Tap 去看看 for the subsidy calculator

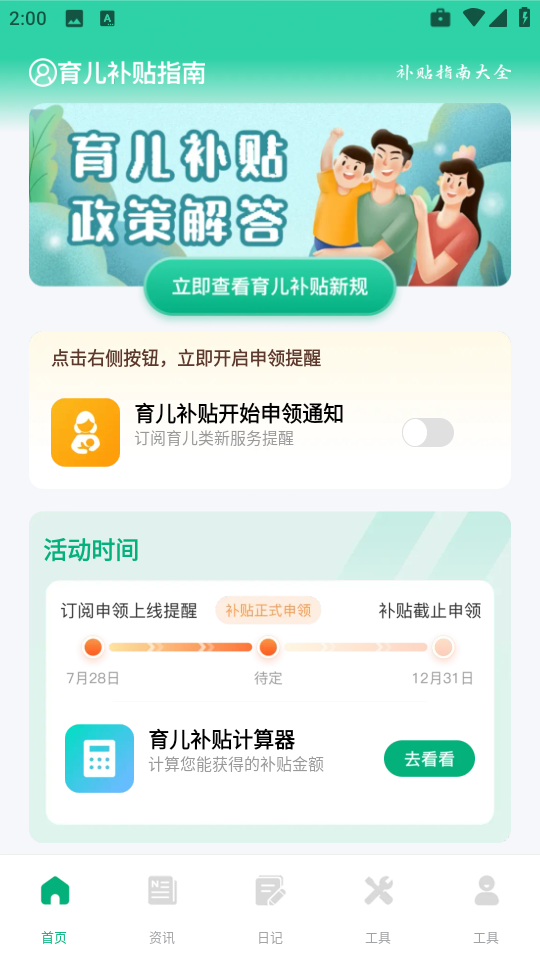pyautogui.click(x=429, y=759)
